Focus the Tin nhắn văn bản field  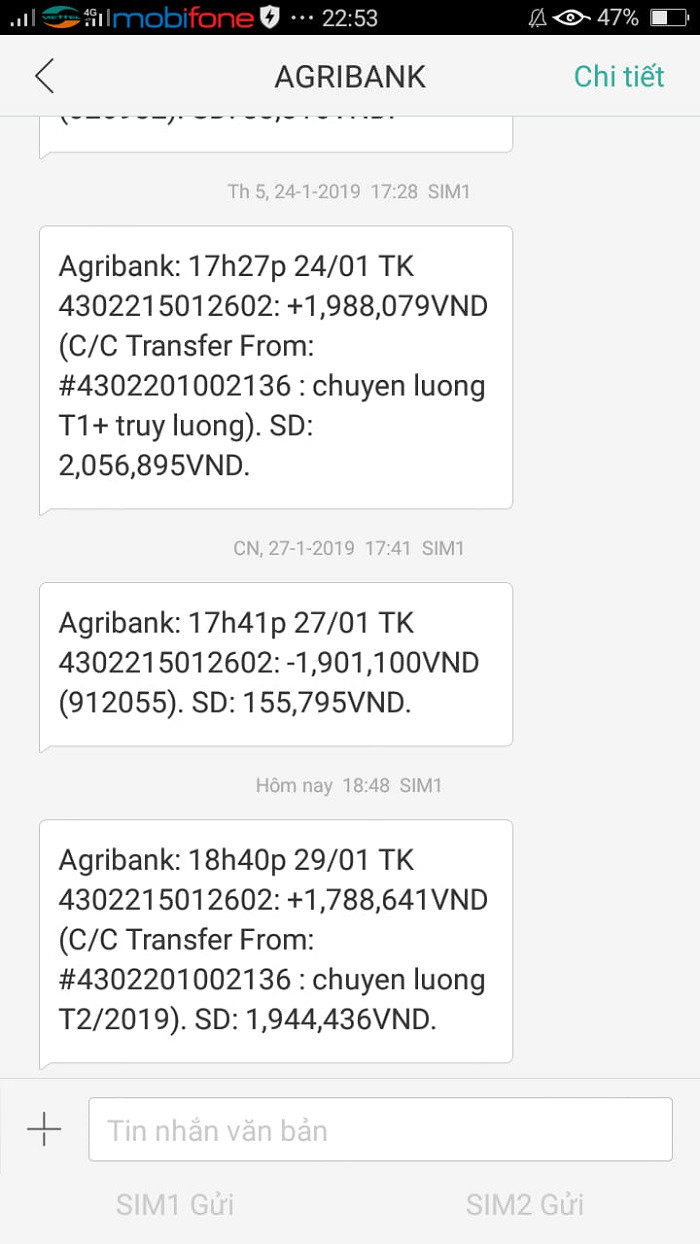pos(380,1130)
